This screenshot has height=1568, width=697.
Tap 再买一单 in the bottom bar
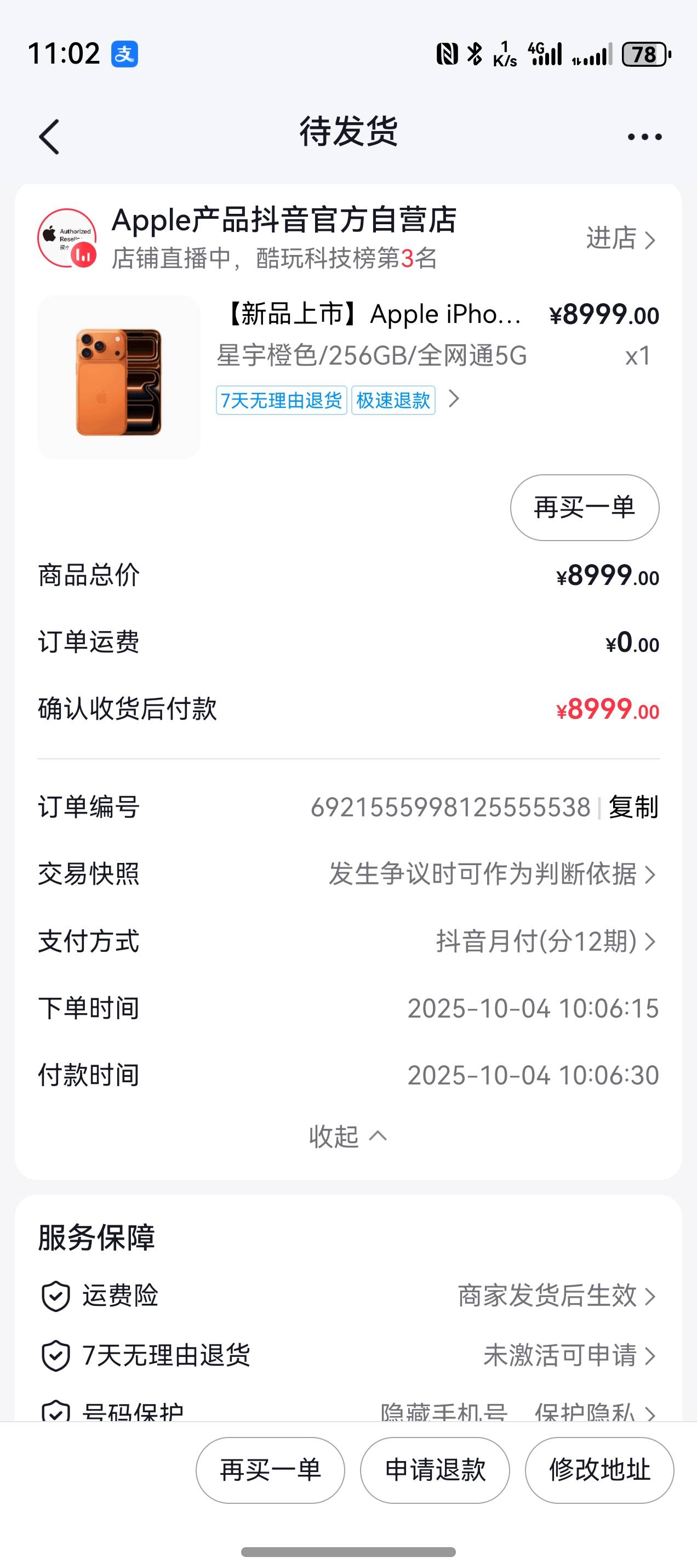point(270,1470)
